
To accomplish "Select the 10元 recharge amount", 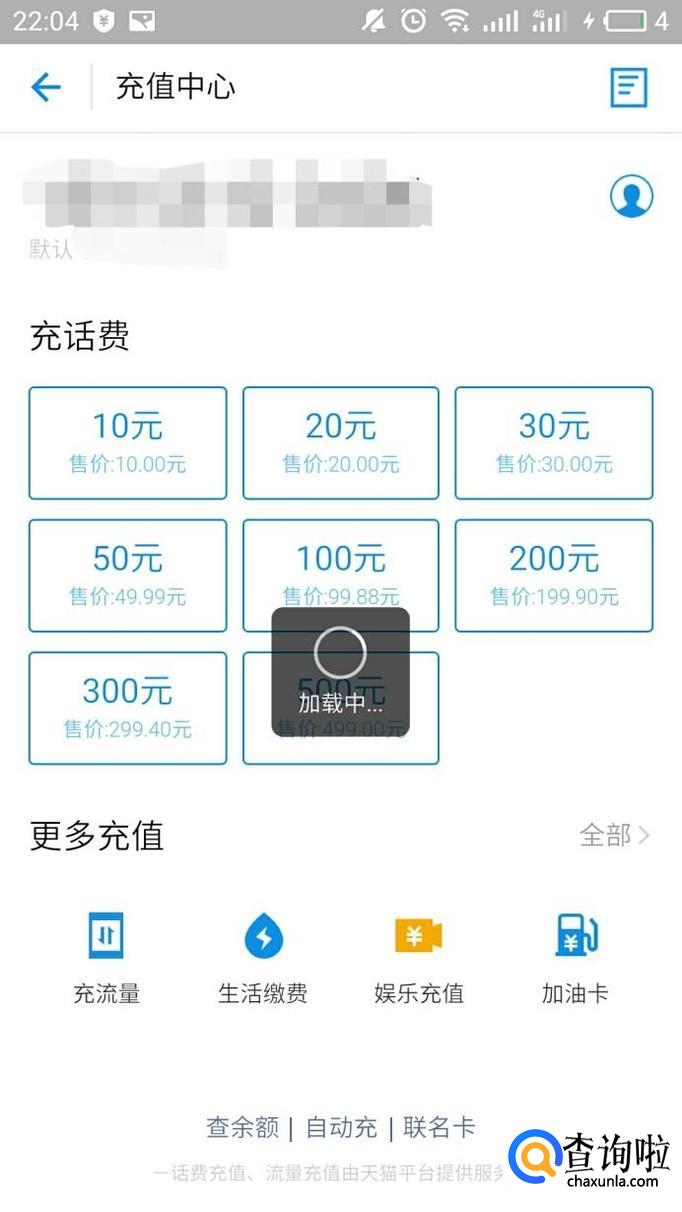I will [128, 442].
